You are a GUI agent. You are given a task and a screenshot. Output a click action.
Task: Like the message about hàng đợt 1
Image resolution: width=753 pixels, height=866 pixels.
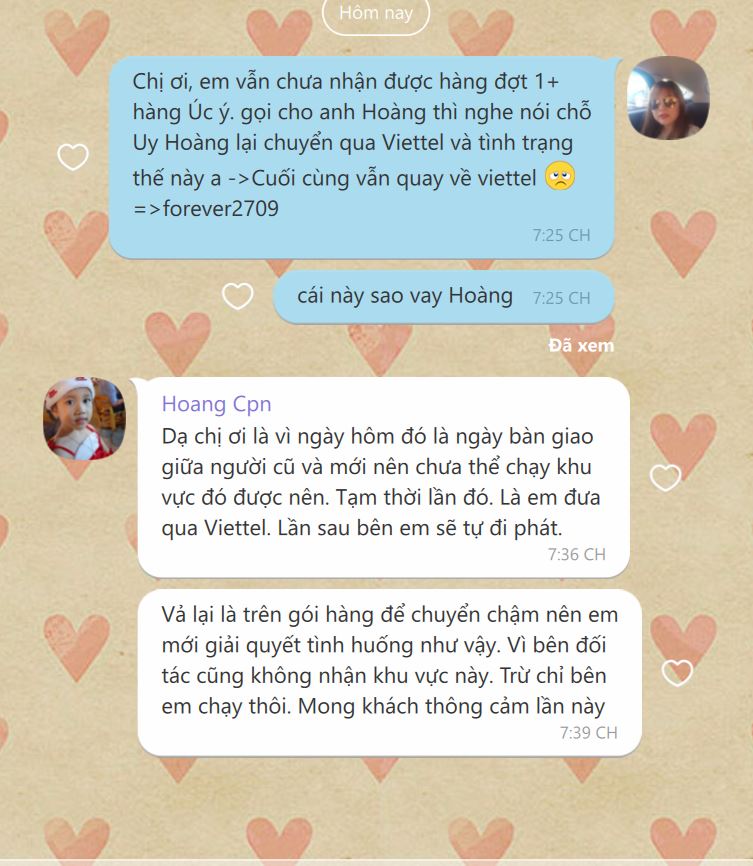coord(73,157)
